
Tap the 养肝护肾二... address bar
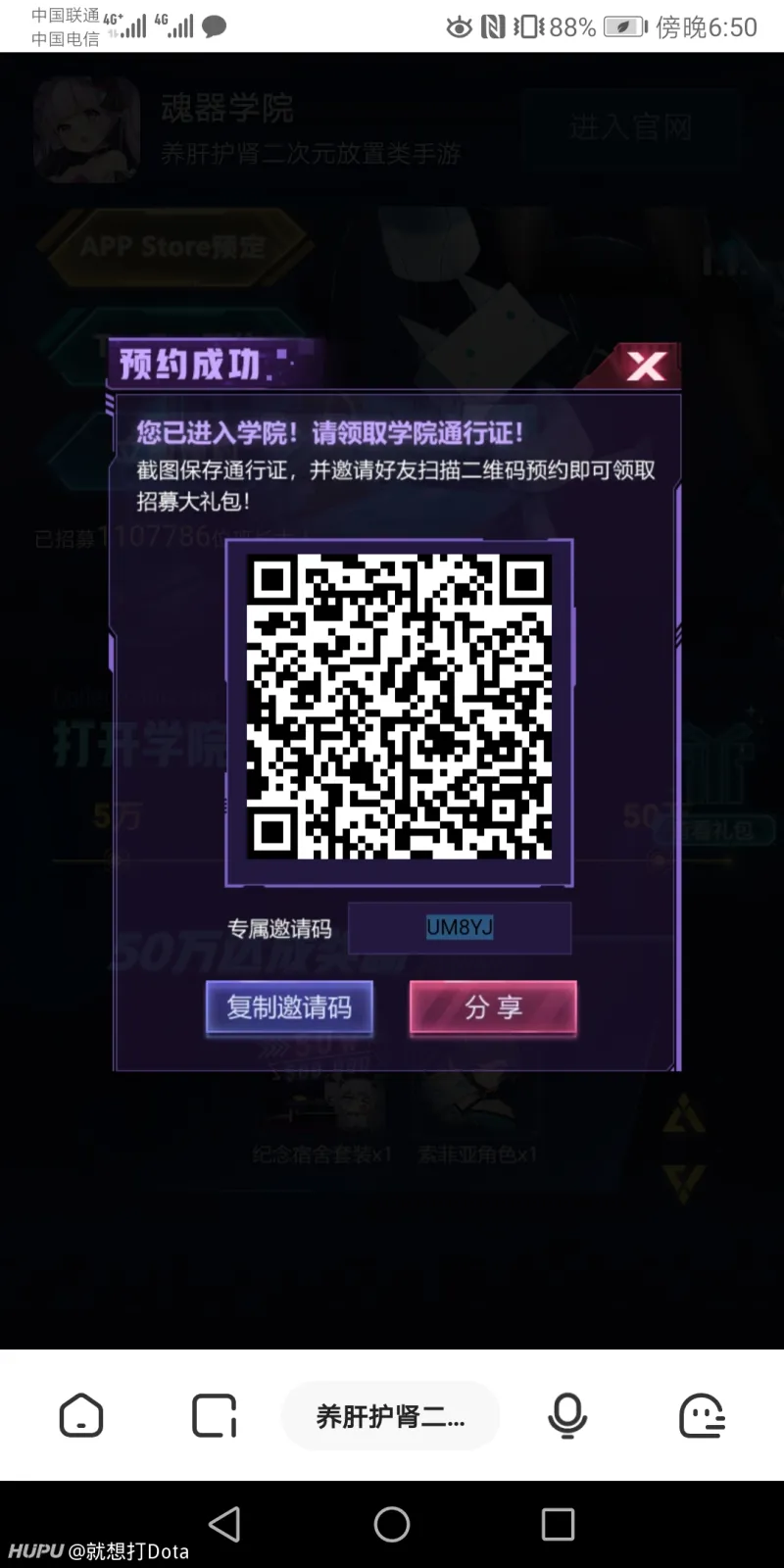(x=390, y=1415)
